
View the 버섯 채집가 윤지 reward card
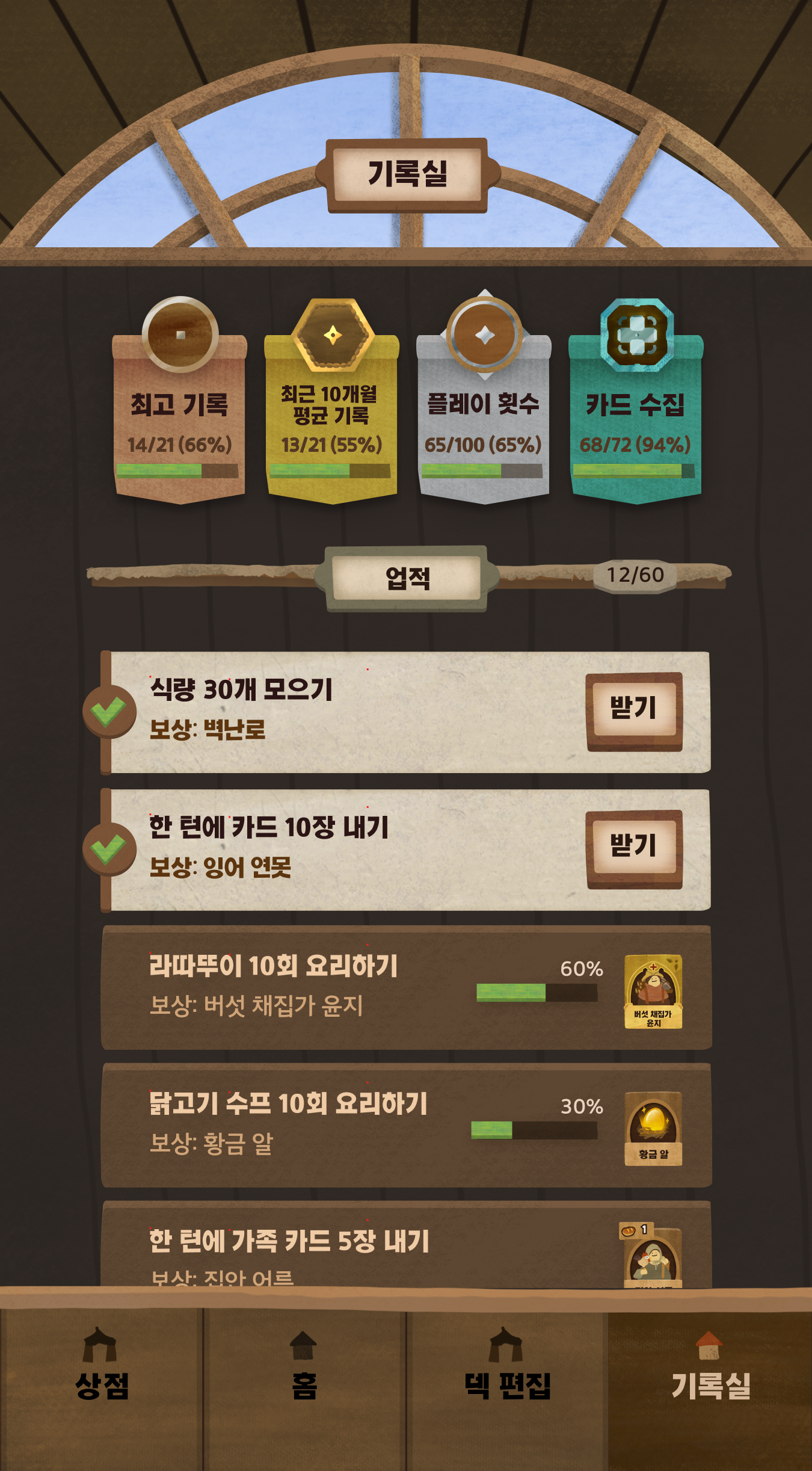[653, 990]
